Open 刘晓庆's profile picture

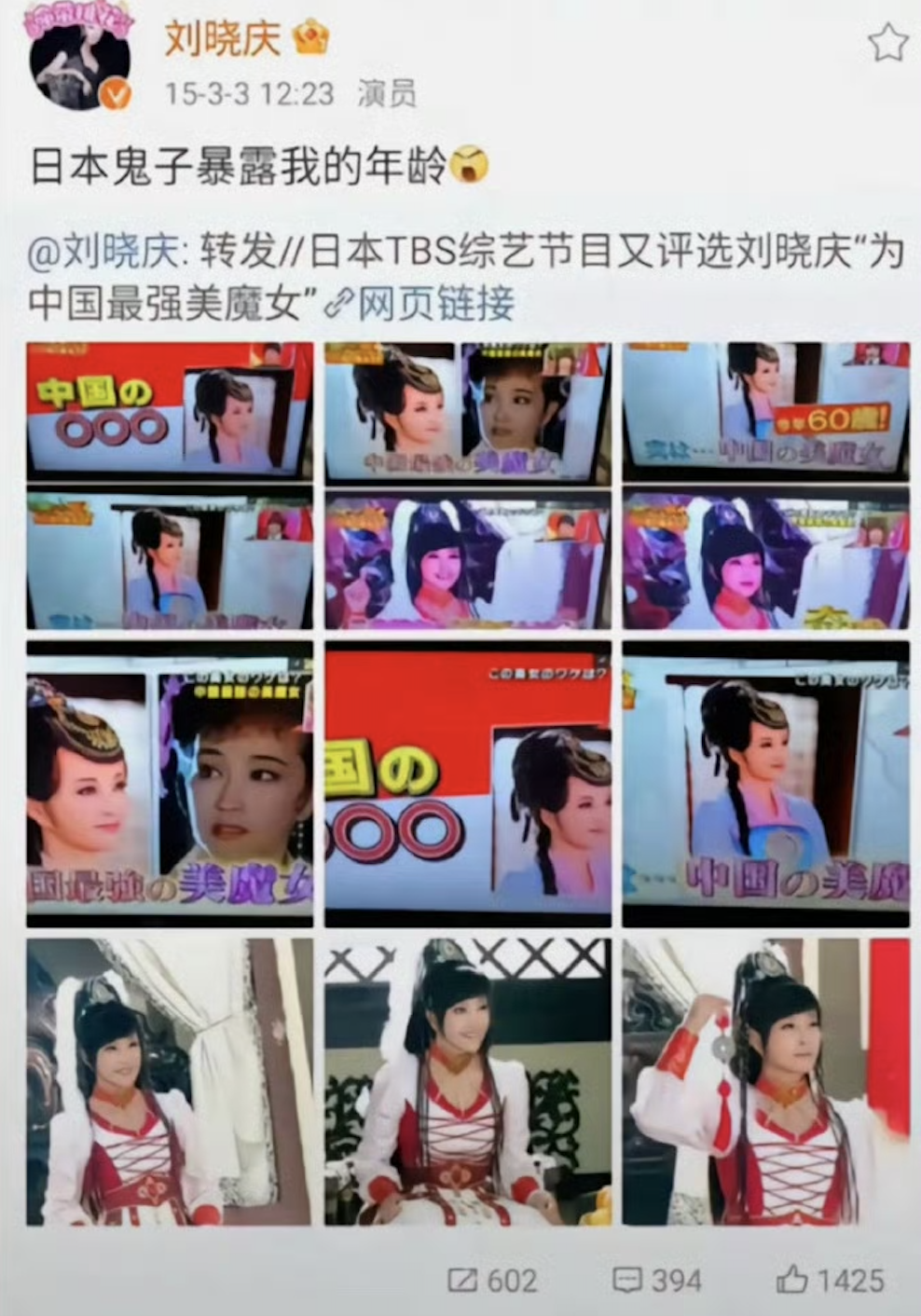tap(80, 63)
